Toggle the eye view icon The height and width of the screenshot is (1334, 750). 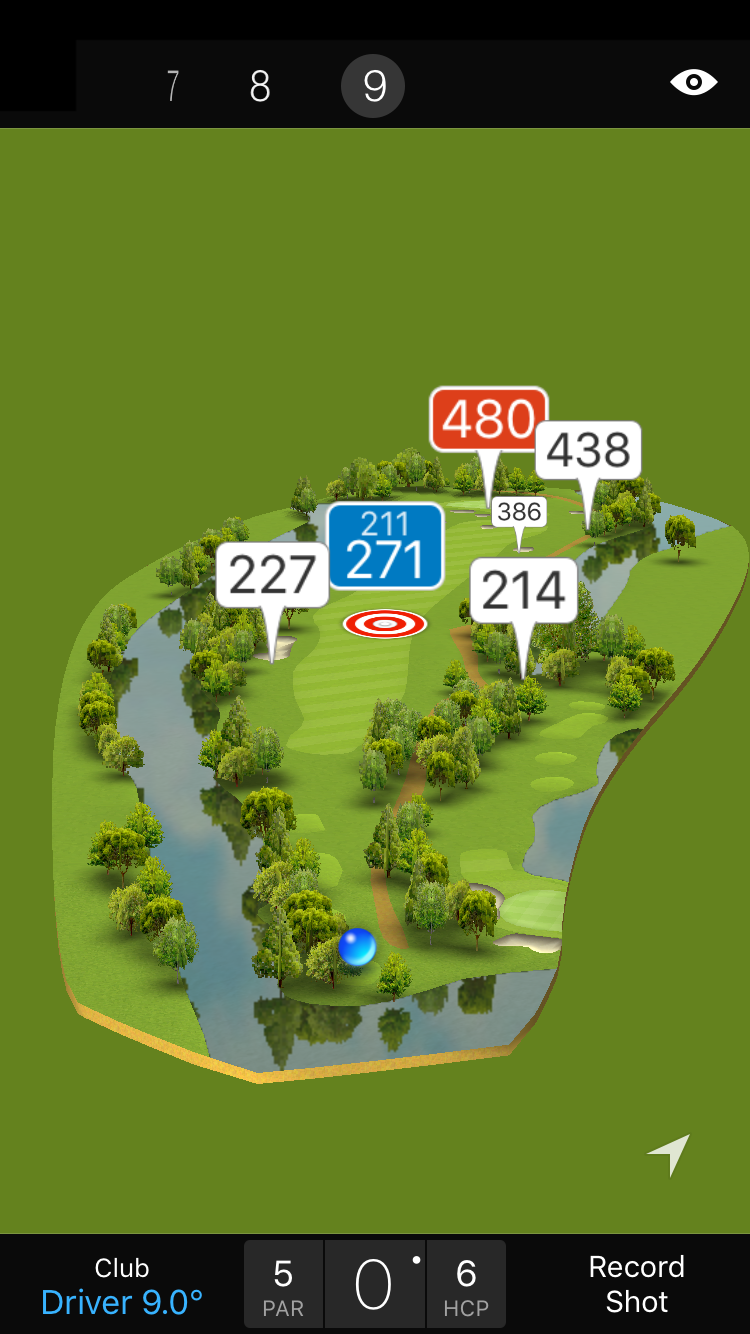click(693, 82)
